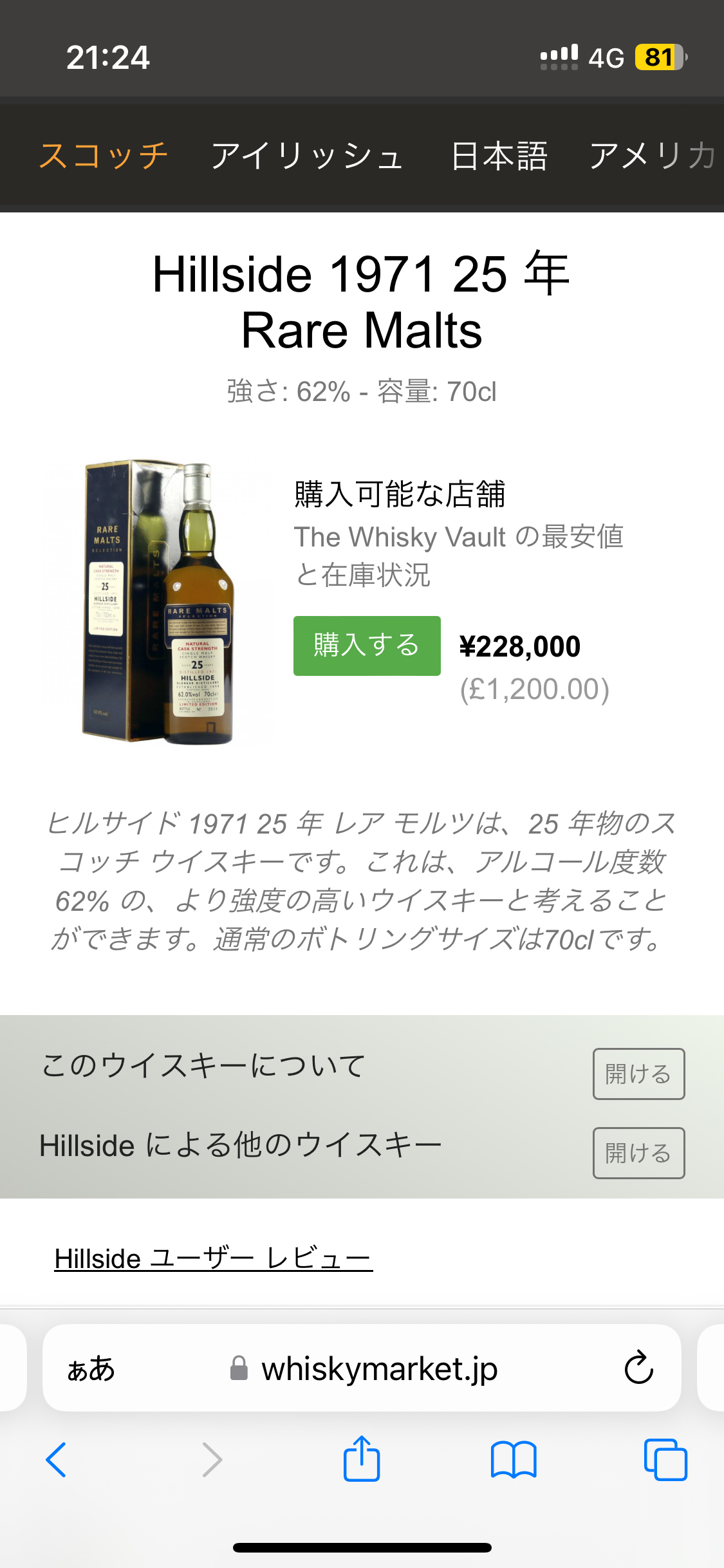
Task: Go back to the previous page
Action: tap(57, 1459)
